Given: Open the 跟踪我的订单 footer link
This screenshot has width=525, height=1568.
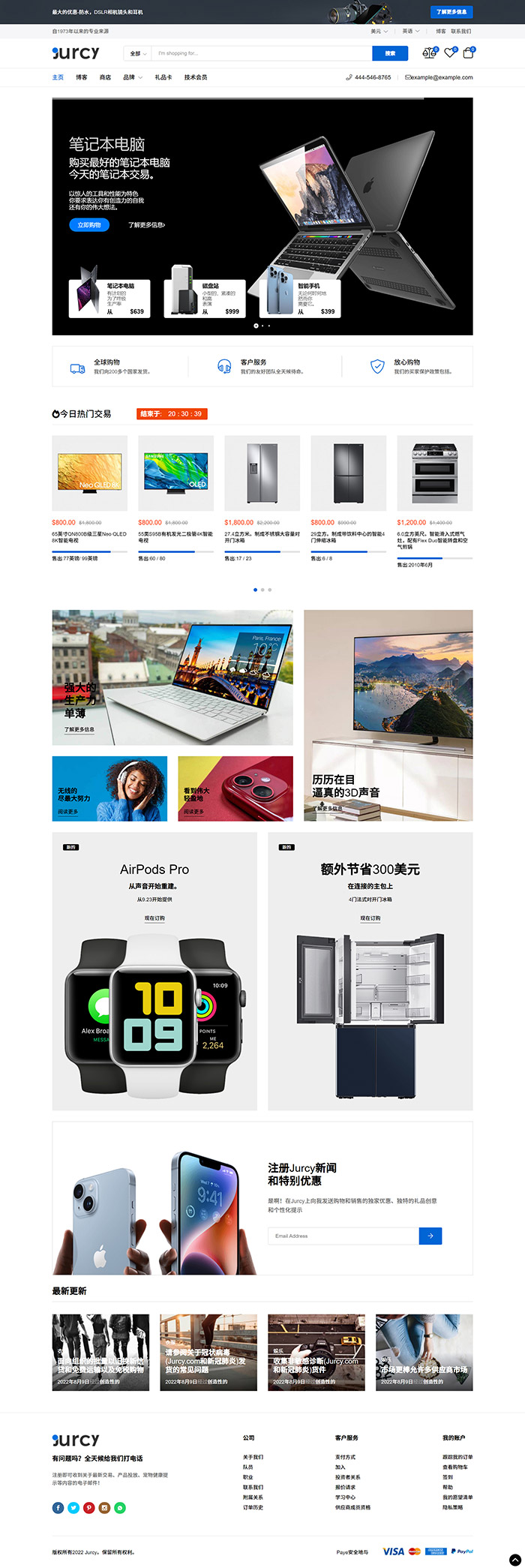Looking at the screenshot, I should tap(457, 1457).
